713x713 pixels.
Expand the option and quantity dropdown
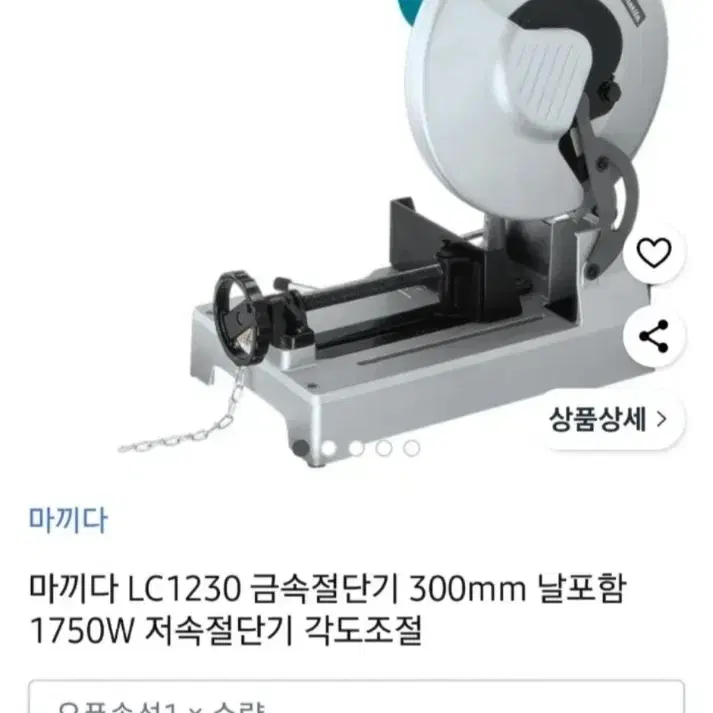(x=356, y=697)
